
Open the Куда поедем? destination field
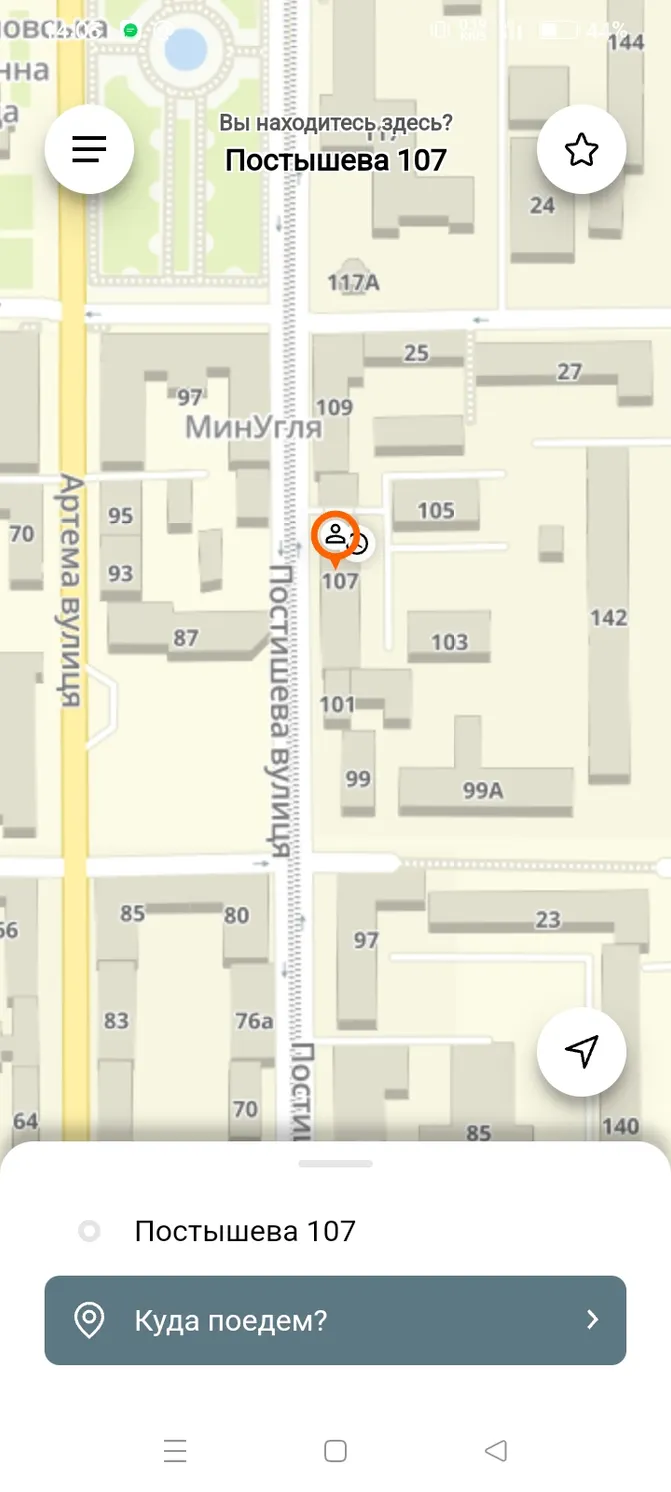point(335,1320)
